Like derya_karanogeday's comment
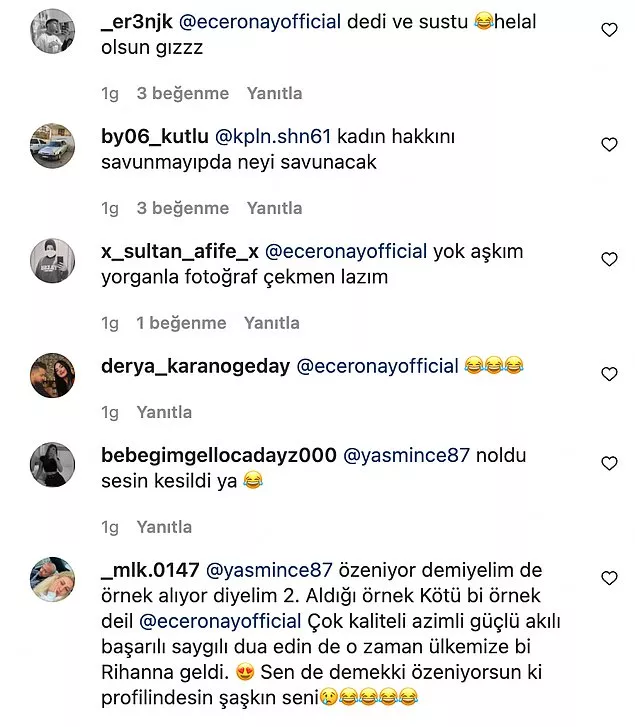Image resolution: width=635 pixels, height=727 pixels. [609, 374]
